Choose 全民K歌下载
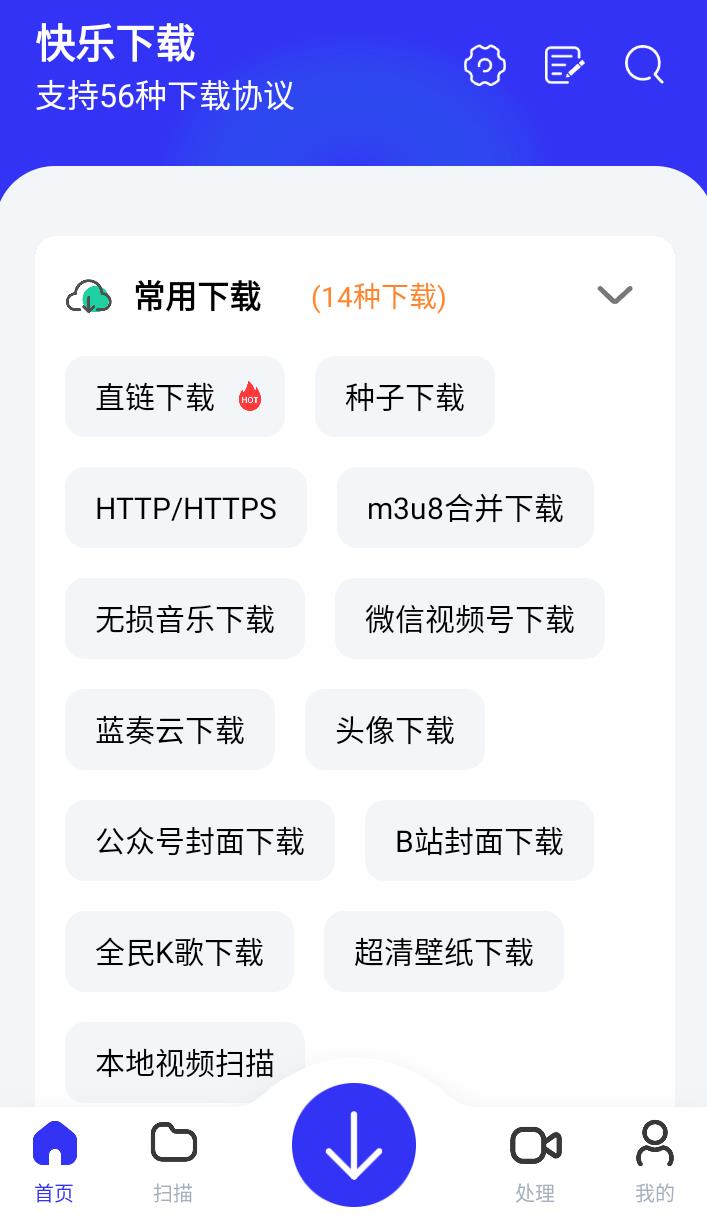The image size is (707, 1221). tap(180, 952)
